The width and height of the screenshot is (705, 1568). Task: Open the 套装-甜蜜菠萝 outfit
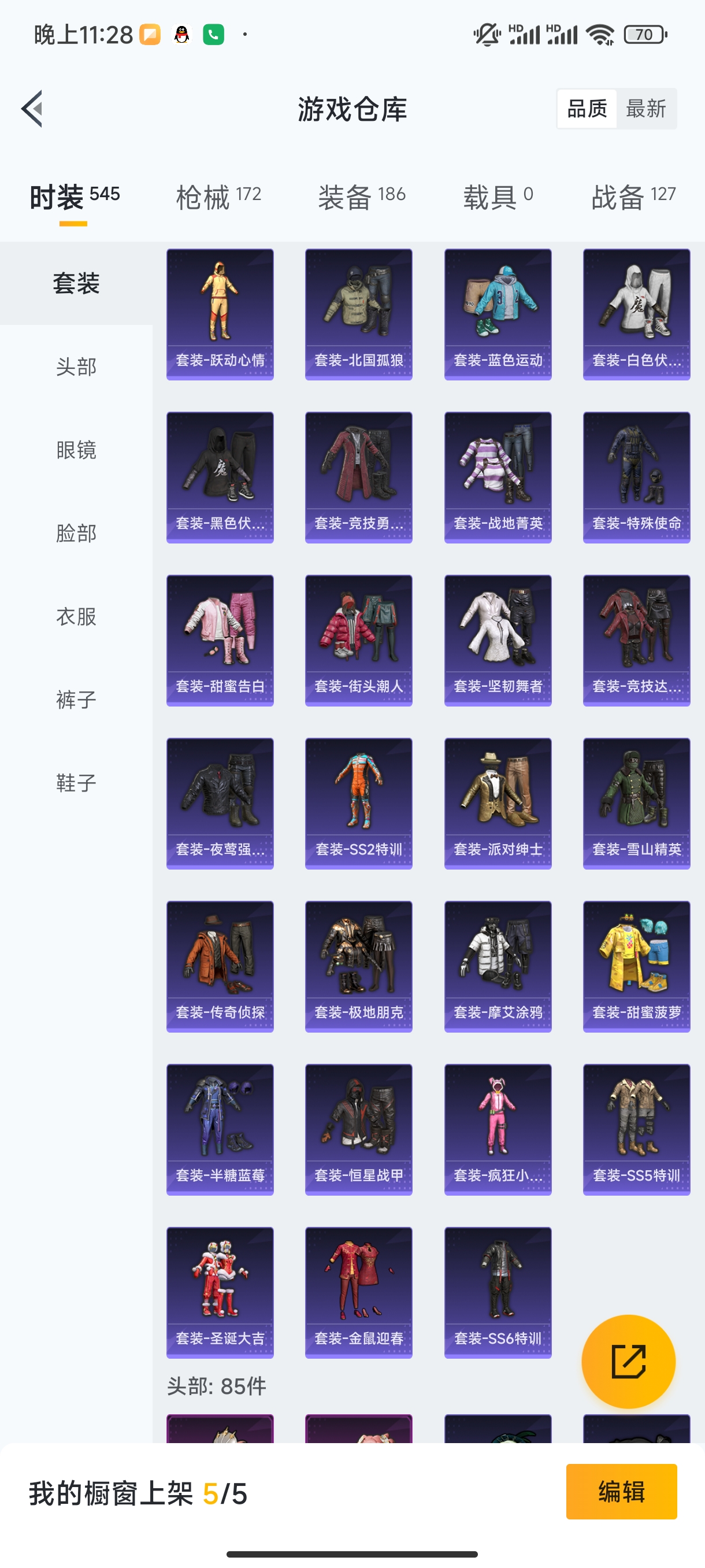(636, 967)
